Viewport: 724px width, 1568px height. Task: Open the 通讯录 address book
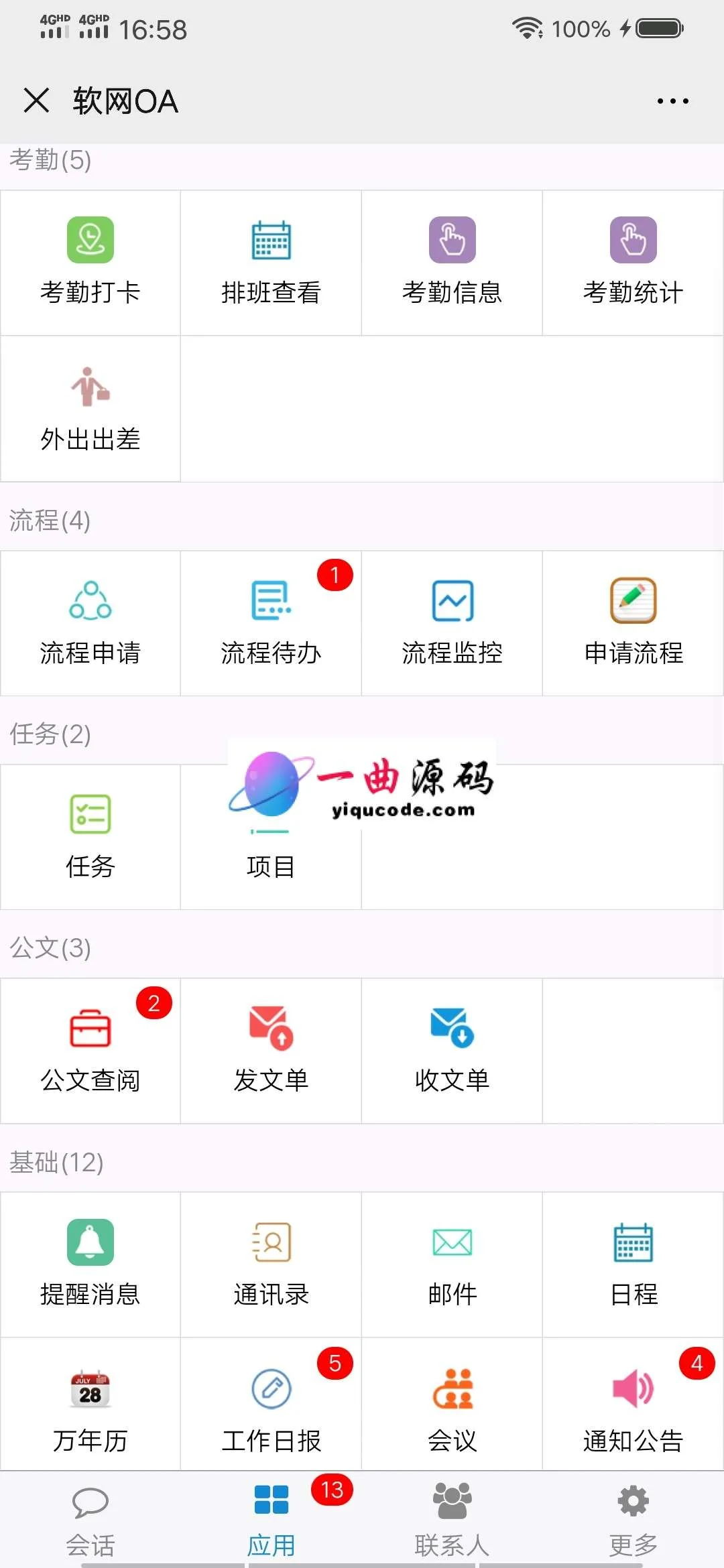click(x=271, y=1264)
